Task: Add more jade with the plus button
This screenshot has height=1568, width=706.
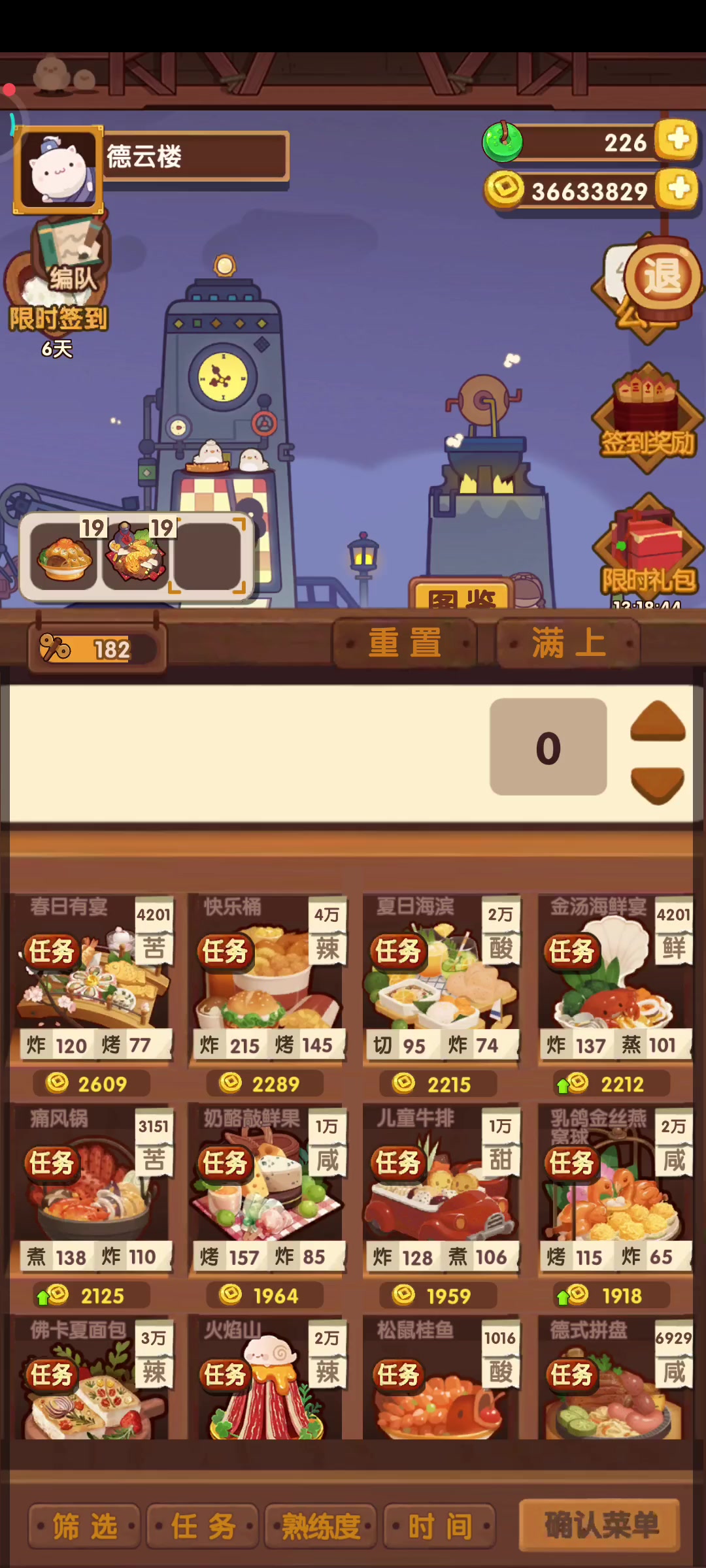Action: [678, 139]
